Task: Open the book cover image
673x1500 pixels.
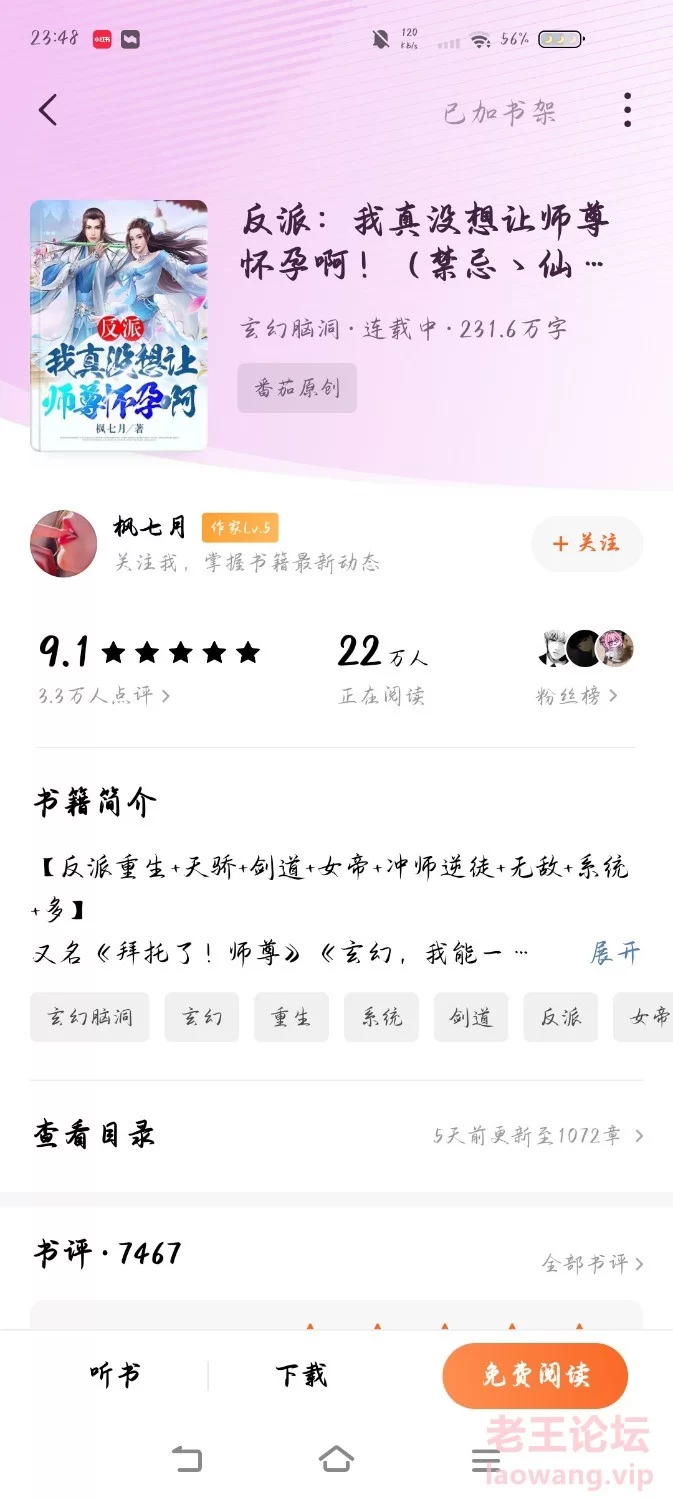Action: (119, 325)
